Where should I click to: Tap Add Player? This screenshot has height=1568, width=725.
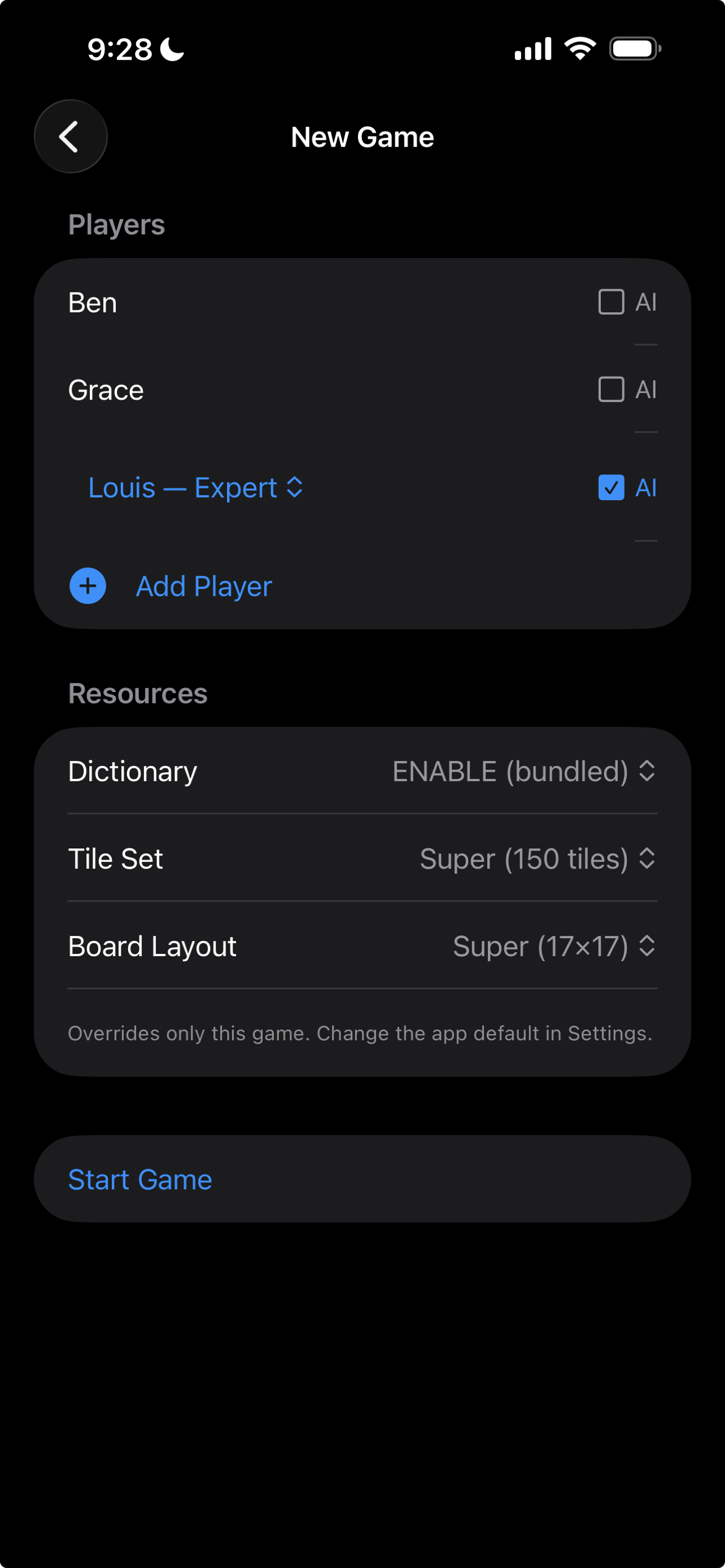pos(203,585)
